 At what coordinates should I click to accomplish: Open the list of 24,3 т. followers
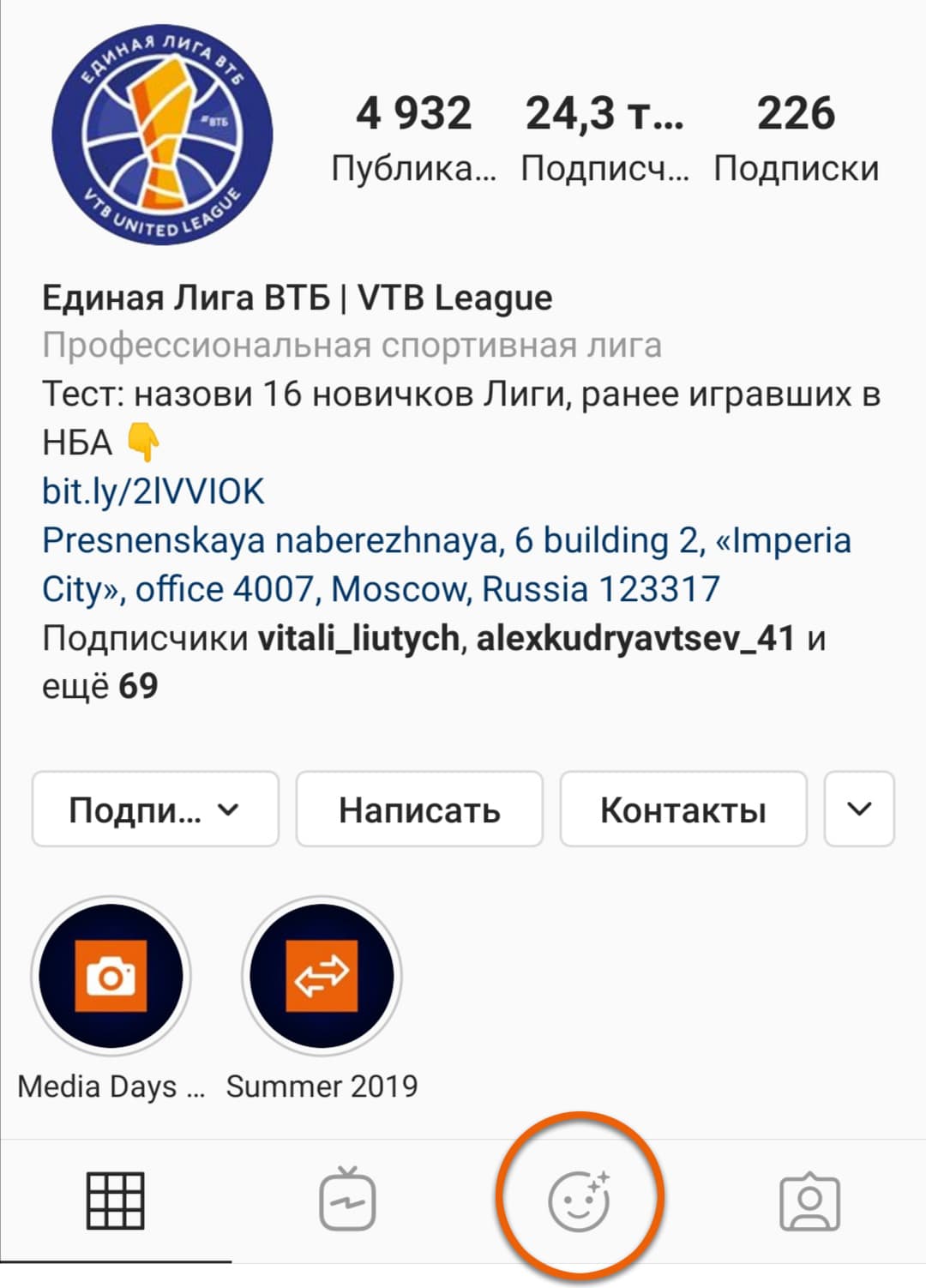pos(604,137)
